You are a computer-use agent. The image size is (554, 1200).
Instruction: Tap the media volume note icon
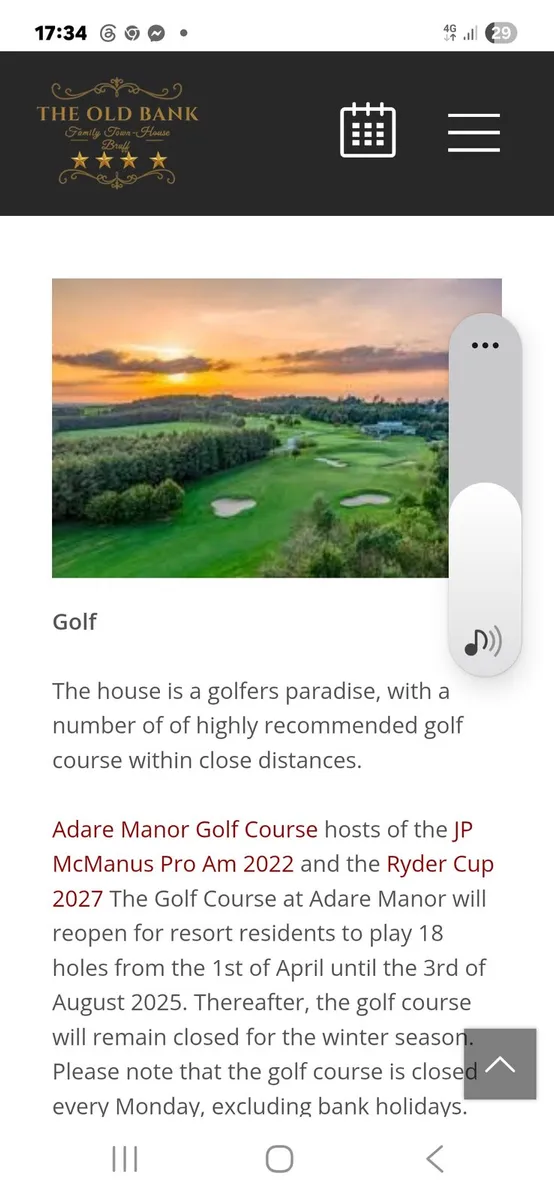pyautogui.click(x=484, y=641)
